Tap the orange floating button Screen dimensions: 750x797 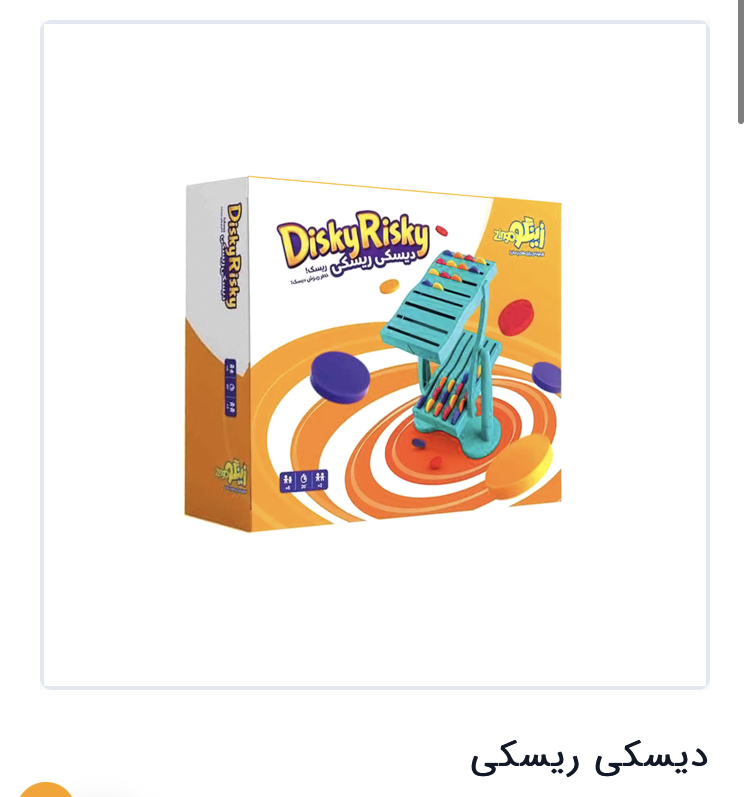pos(46,790)
